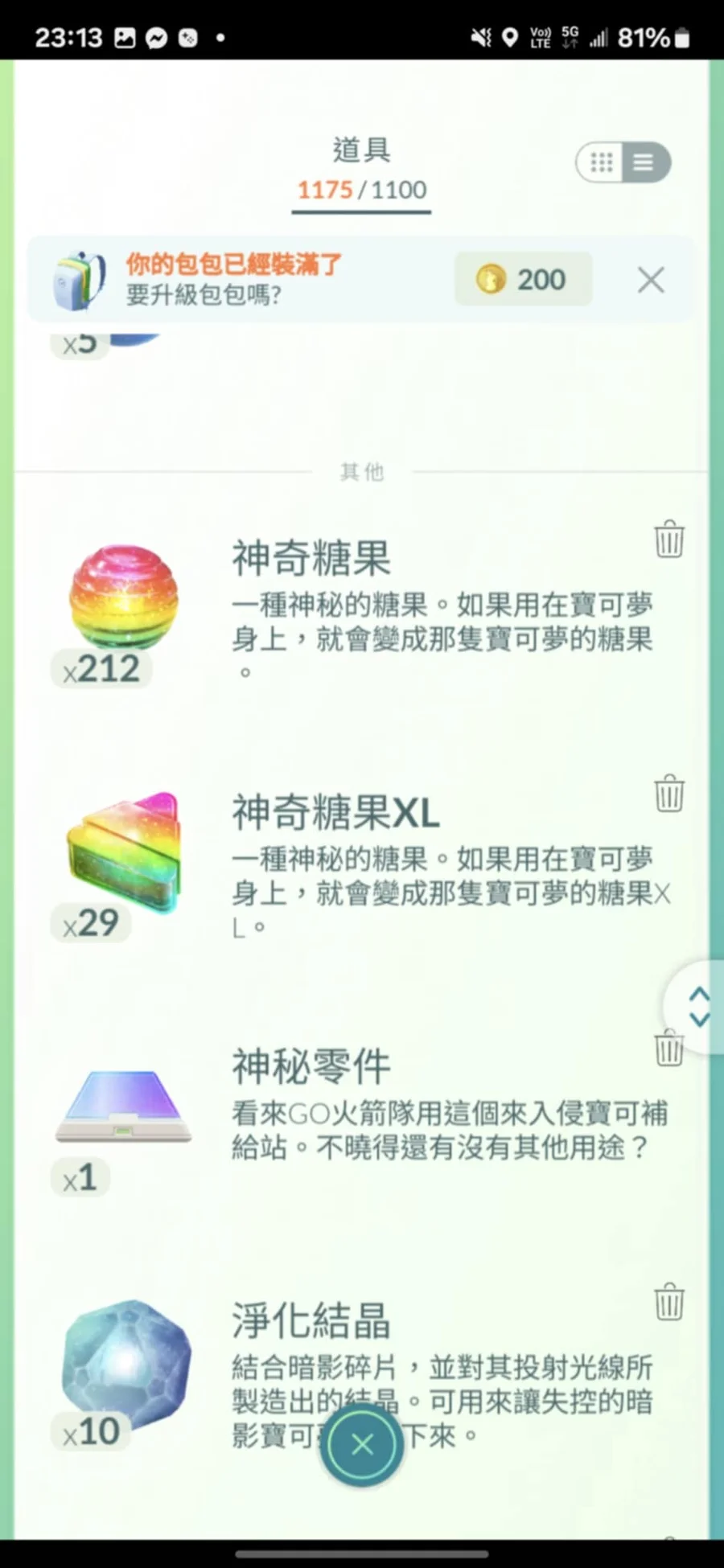Screen dimensions: 724x1568
Task: Discard 神奇糖果XL with trash icon
Action: click(x=669, y=794)
